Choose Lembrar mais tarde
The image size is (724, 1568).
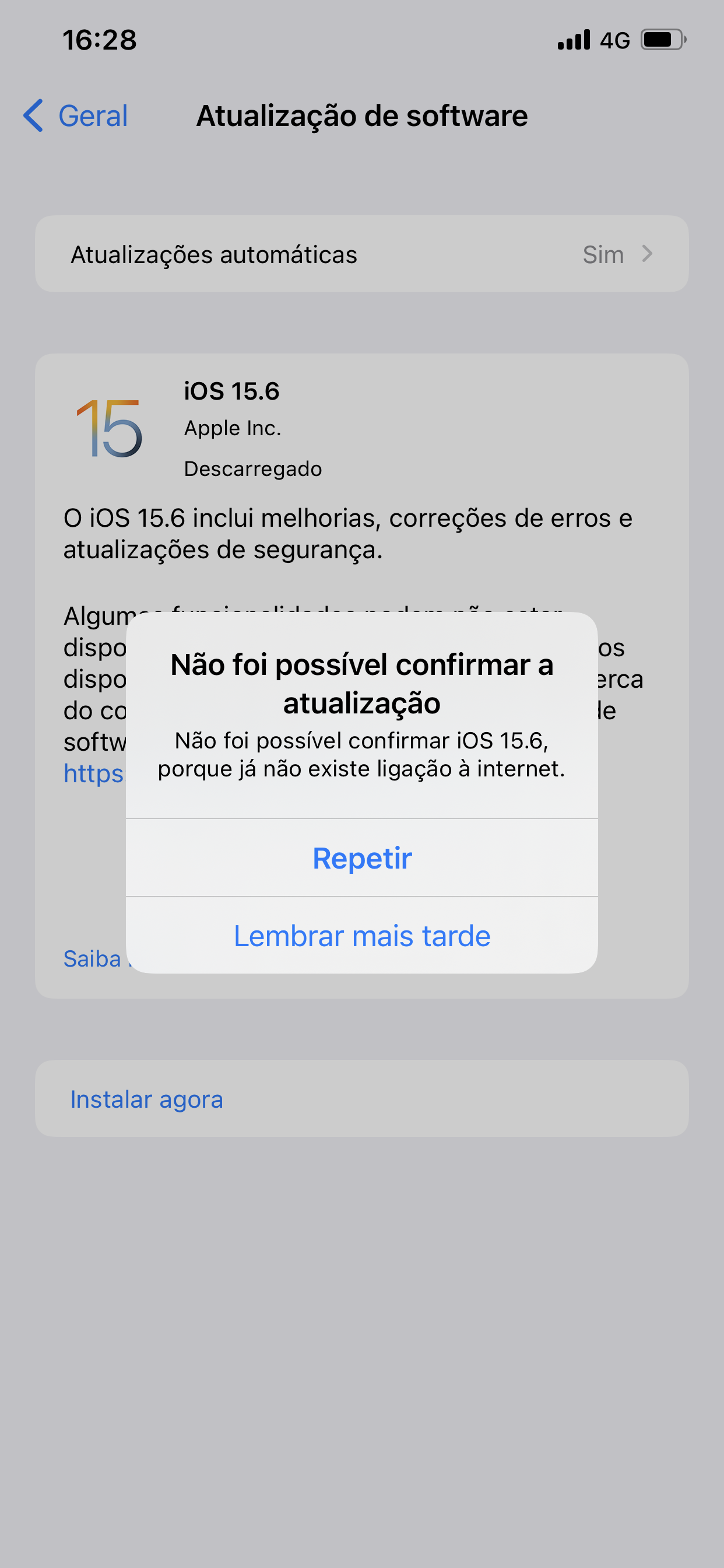(x=362, y=936)
